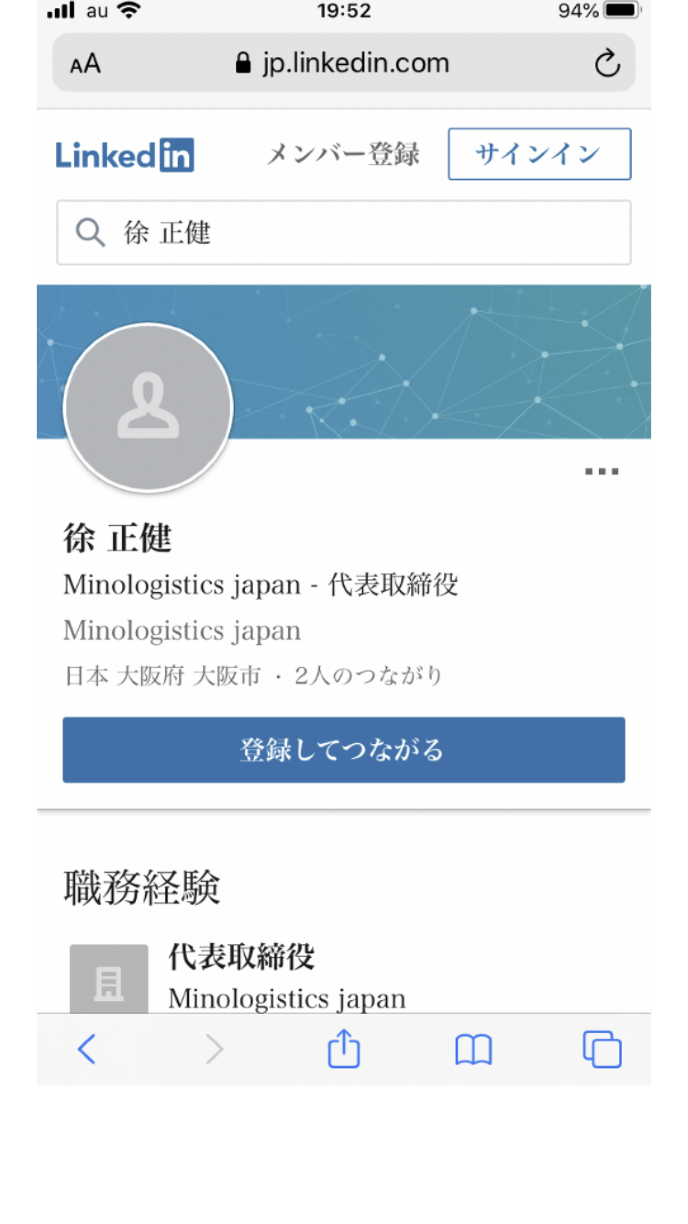
Task: Open the Safari share sheet
Action: pos(343,1049)
